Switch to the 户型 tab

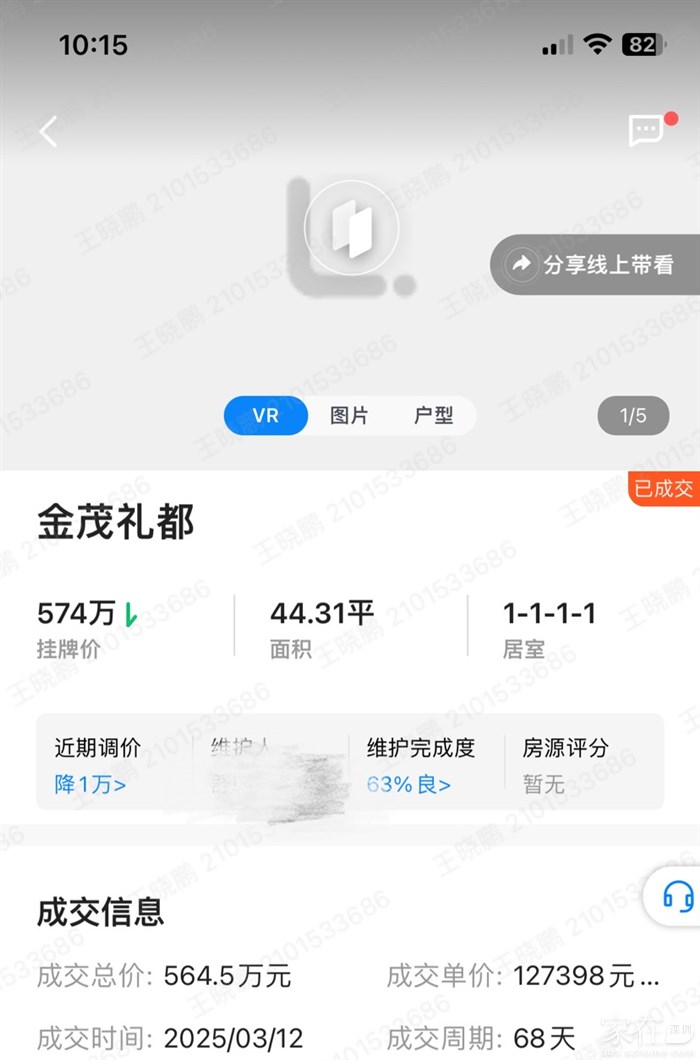433,415
